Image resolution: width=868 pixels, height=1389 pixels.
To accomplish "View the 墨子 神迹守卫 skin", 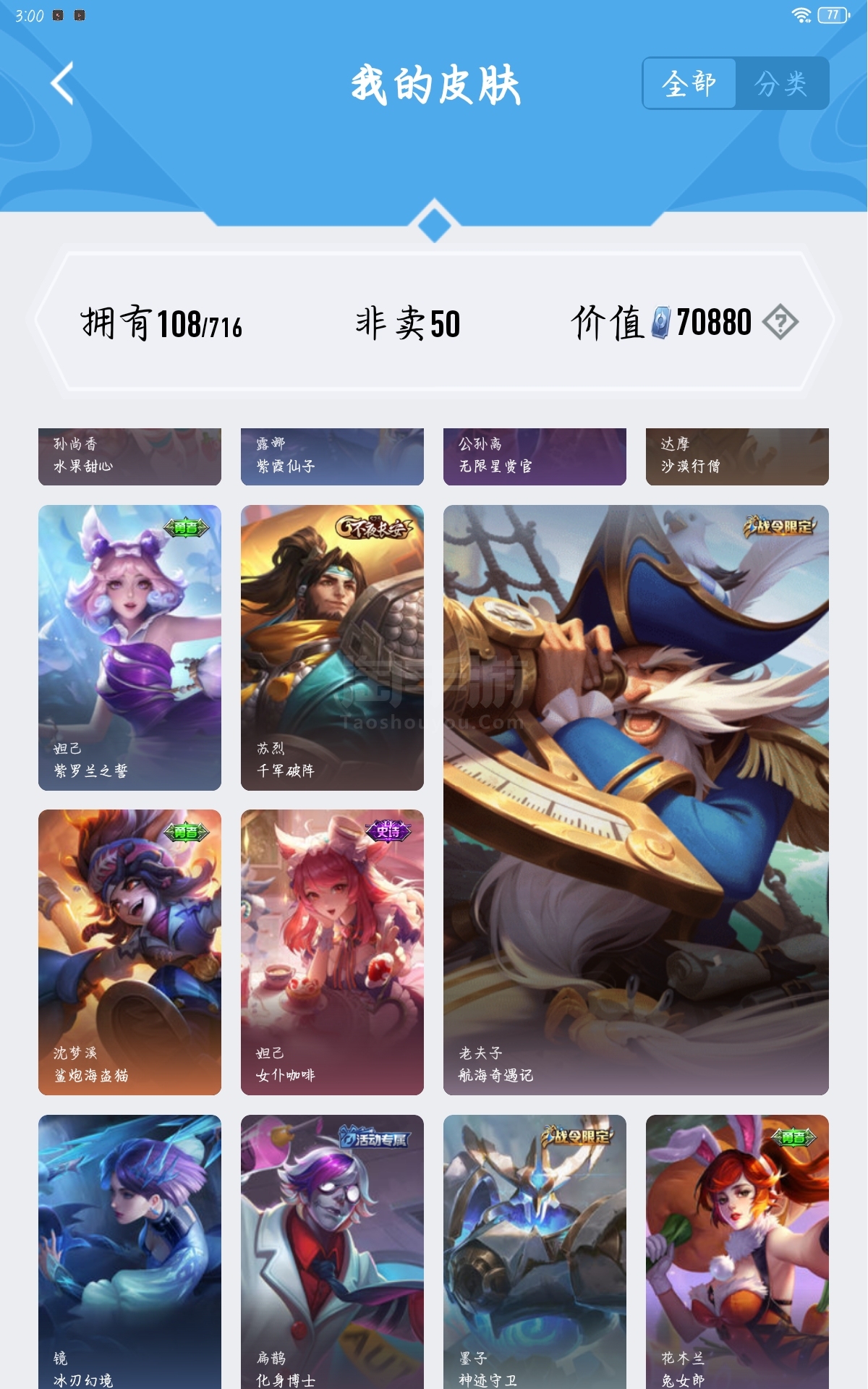I will pyautogui.click(x=535, y=1252).
